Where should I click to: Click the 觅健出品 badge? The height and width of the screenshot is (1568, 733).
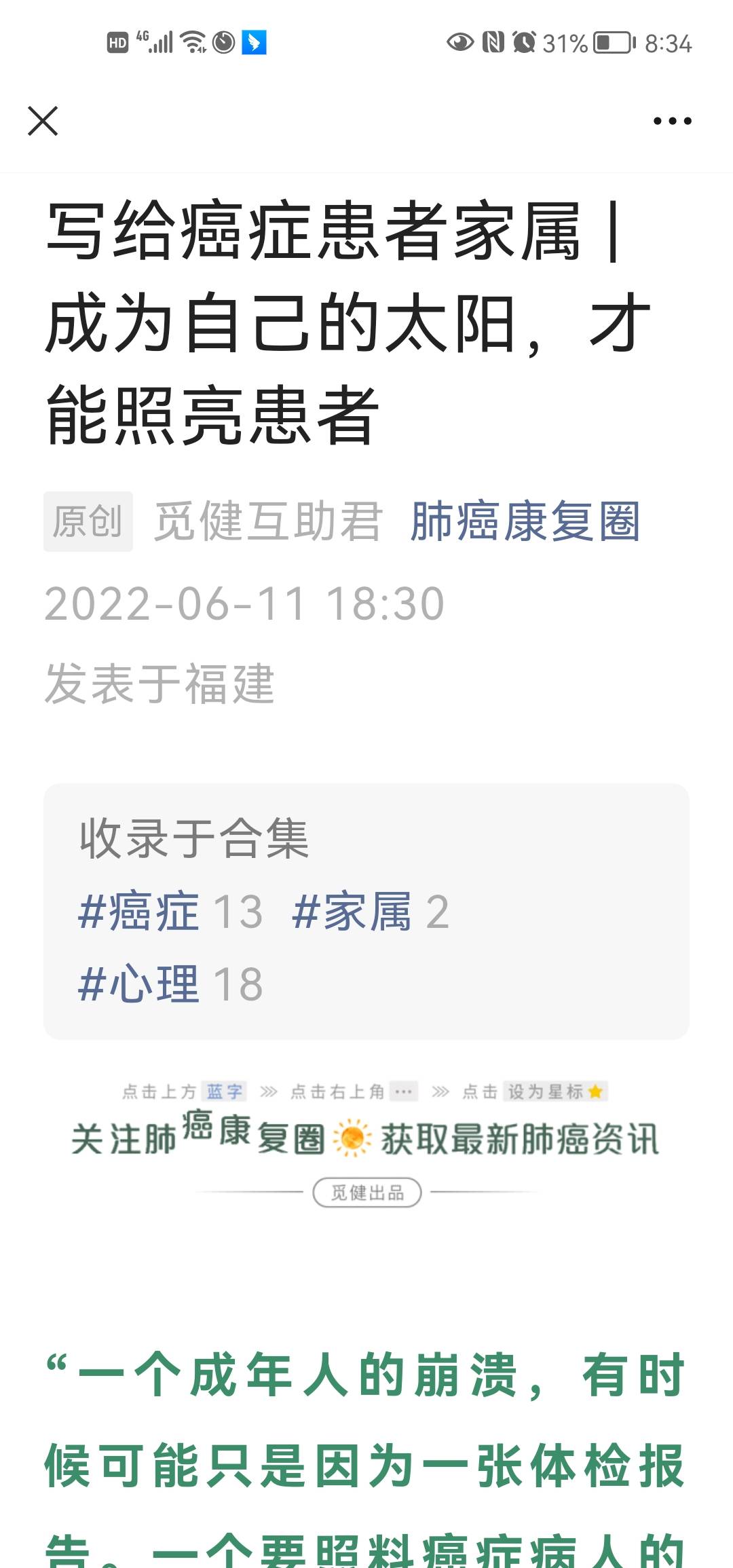(366, 1193)
